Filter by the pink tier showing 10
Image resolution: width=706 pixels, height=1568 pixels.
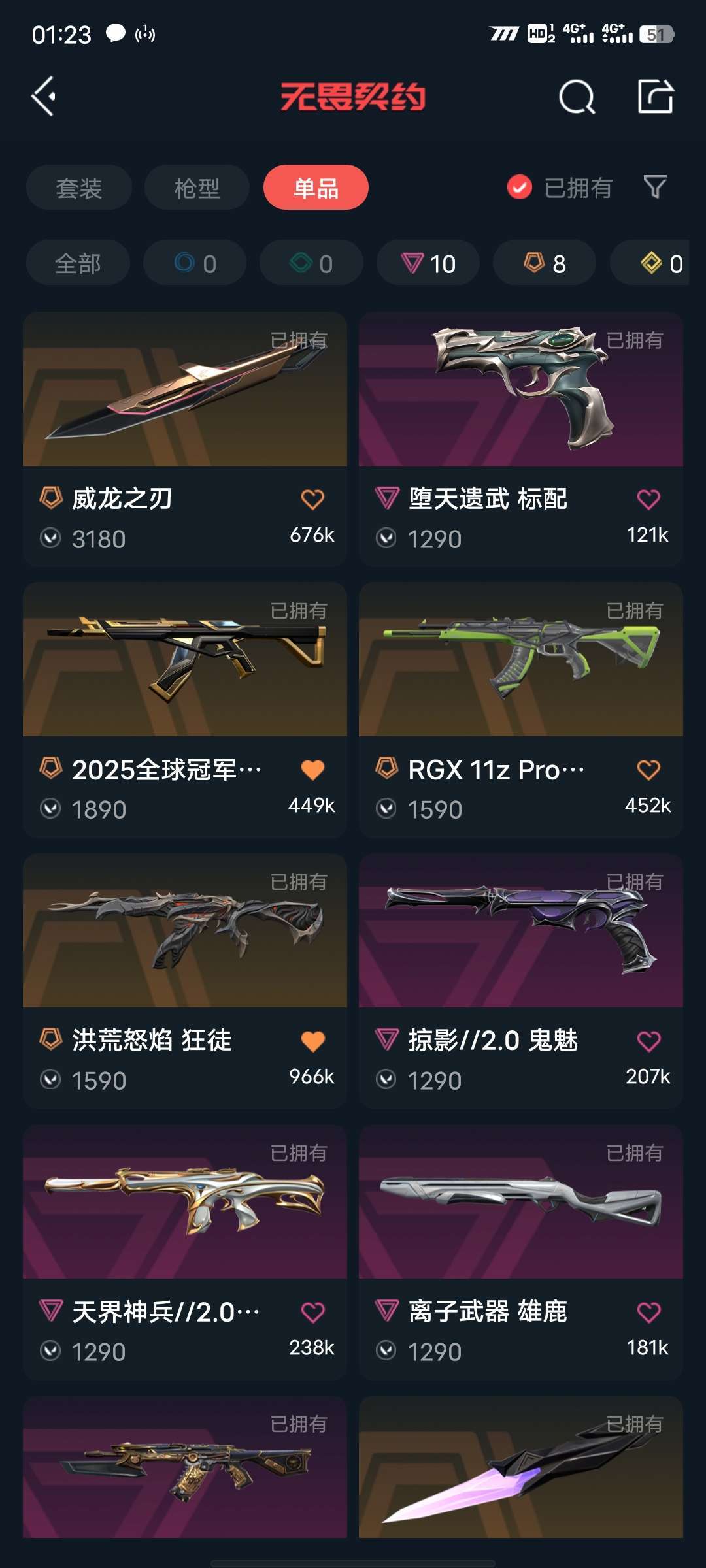pyautogui.click(x=428, y=263)
